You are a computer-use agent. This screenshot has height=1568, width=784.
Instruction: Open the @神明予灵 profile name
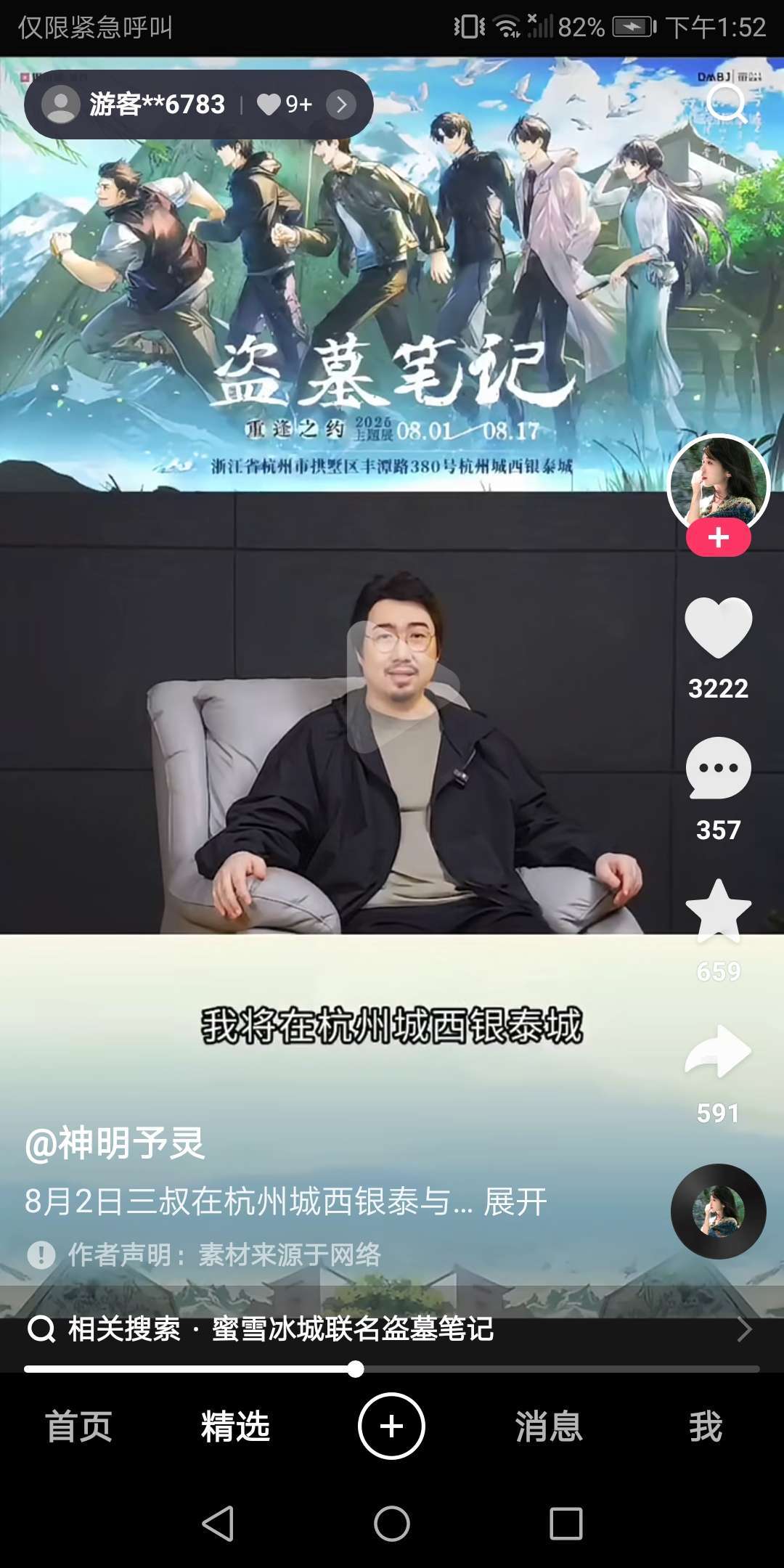click(x=115, y=1143)
